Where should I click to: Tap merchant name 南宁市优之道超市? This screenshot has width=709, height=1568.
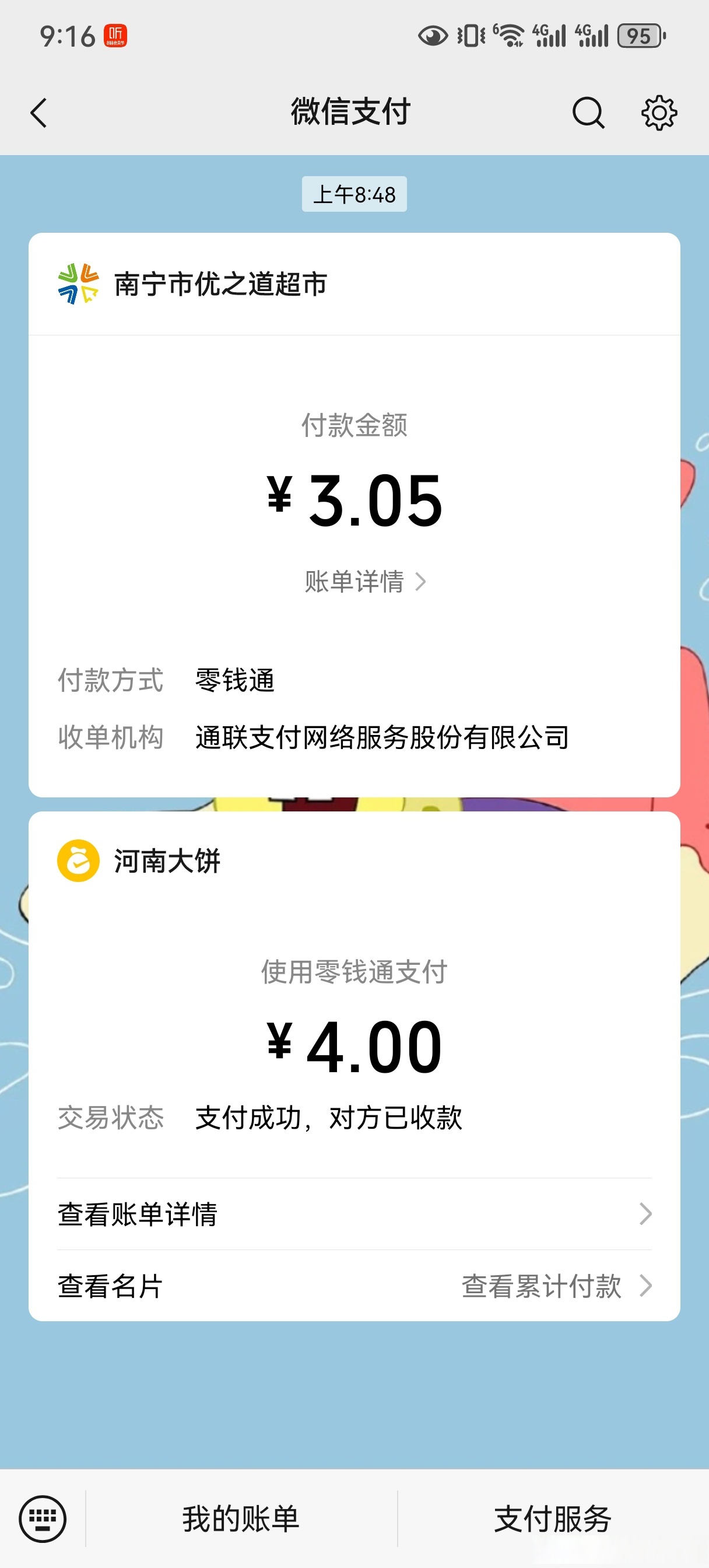coord(220,285)
